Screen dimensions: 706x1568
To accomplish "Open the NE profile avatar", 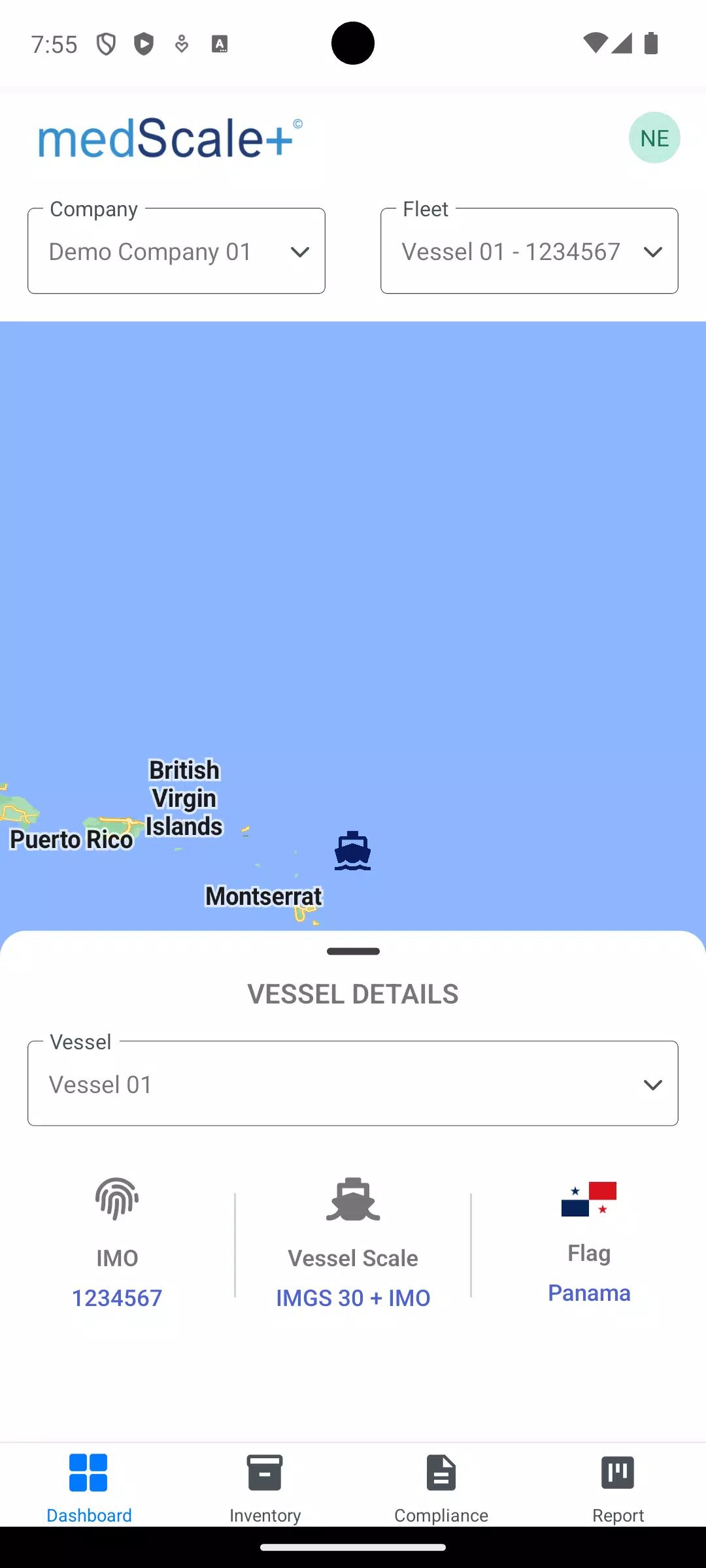I will 654,138.
